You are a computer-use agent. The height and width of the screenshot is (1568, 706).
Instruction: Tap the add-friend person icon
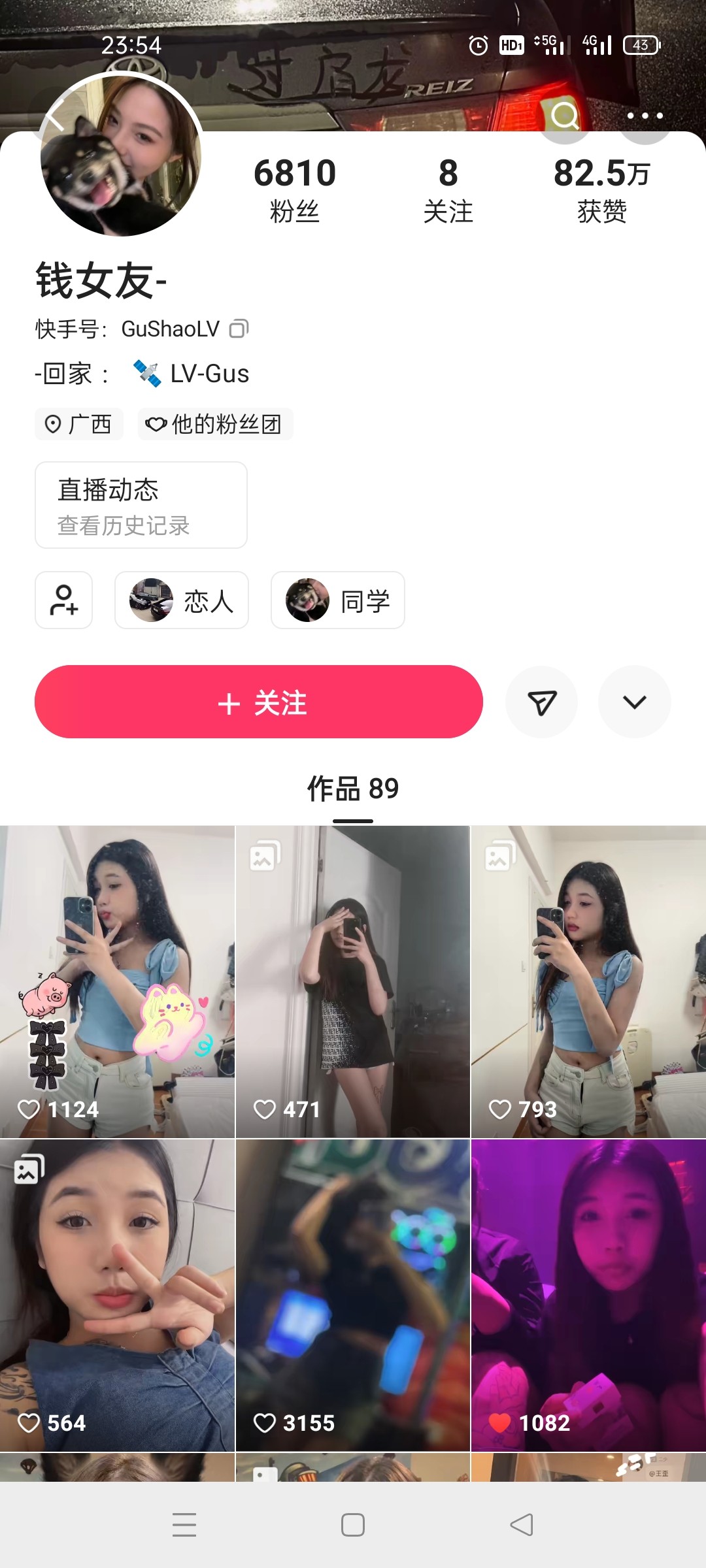coord(64,600)
